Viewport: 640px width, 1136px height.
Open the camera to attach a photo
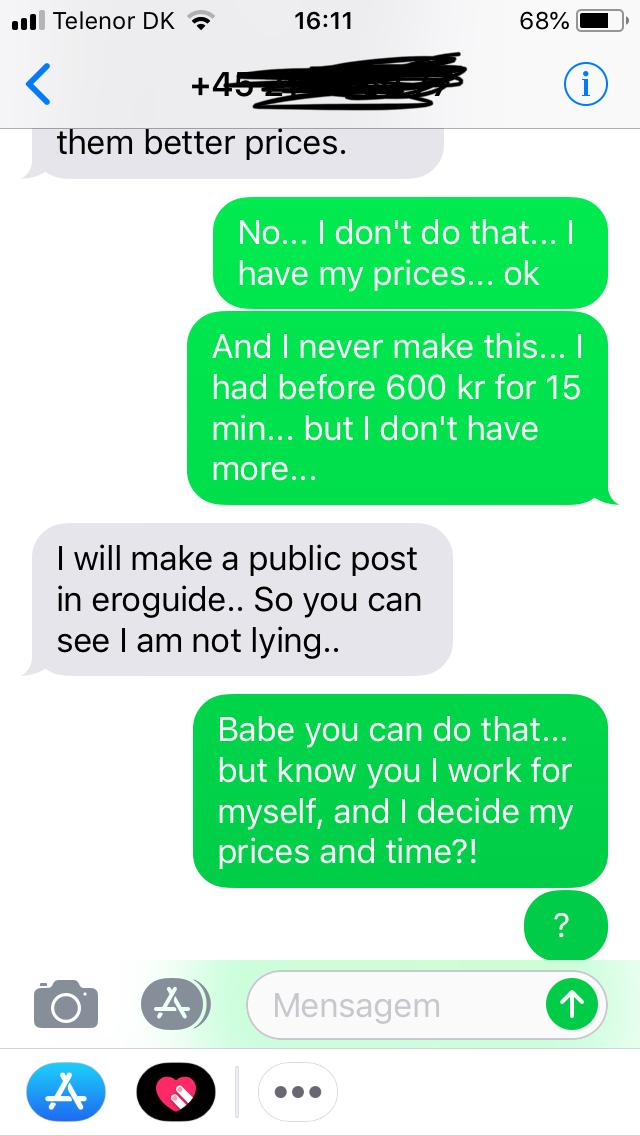(x=65, y=1003)
